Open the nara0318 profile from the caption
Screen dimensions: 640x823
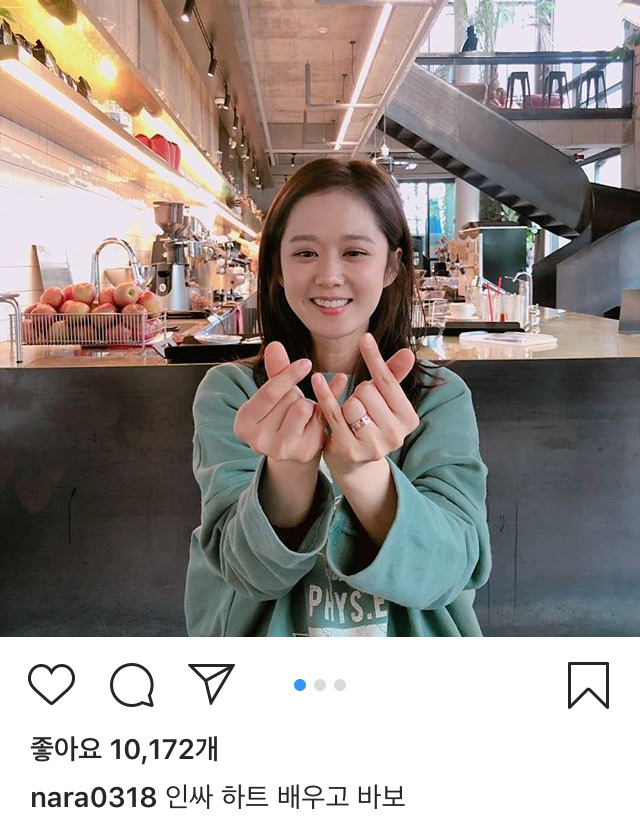click(x=93, y=798)
